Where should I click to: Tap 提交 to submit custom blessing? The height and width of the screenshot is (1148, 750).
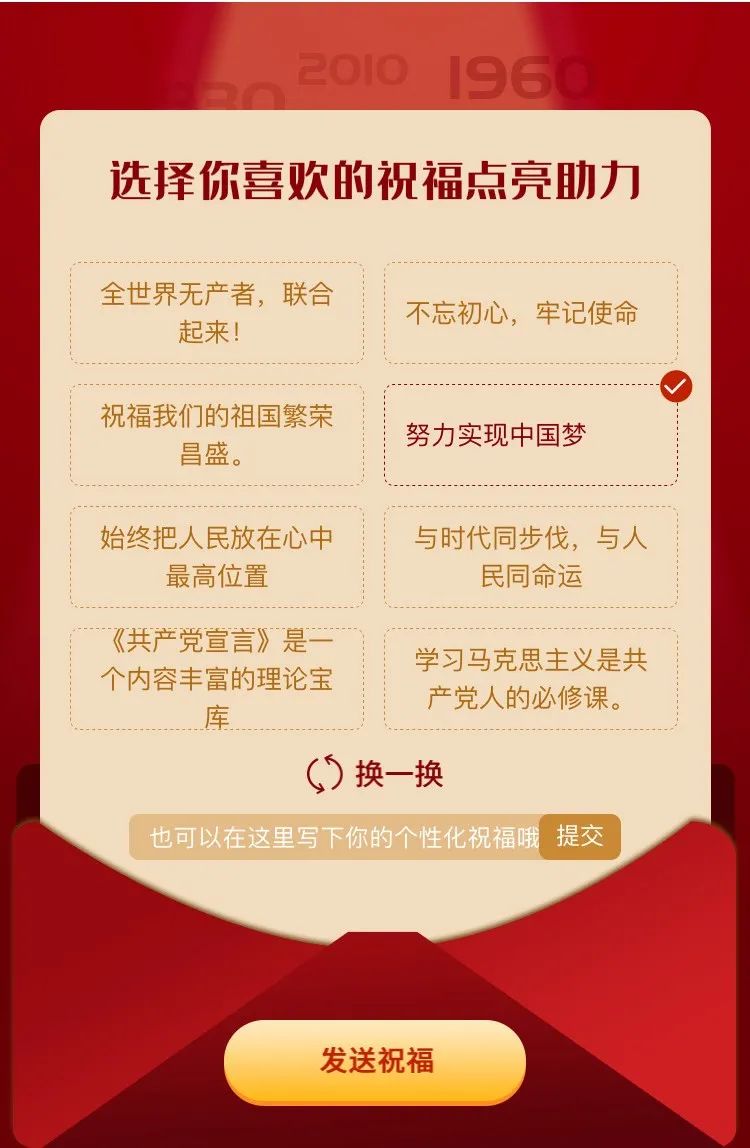[x=580, y=837]
